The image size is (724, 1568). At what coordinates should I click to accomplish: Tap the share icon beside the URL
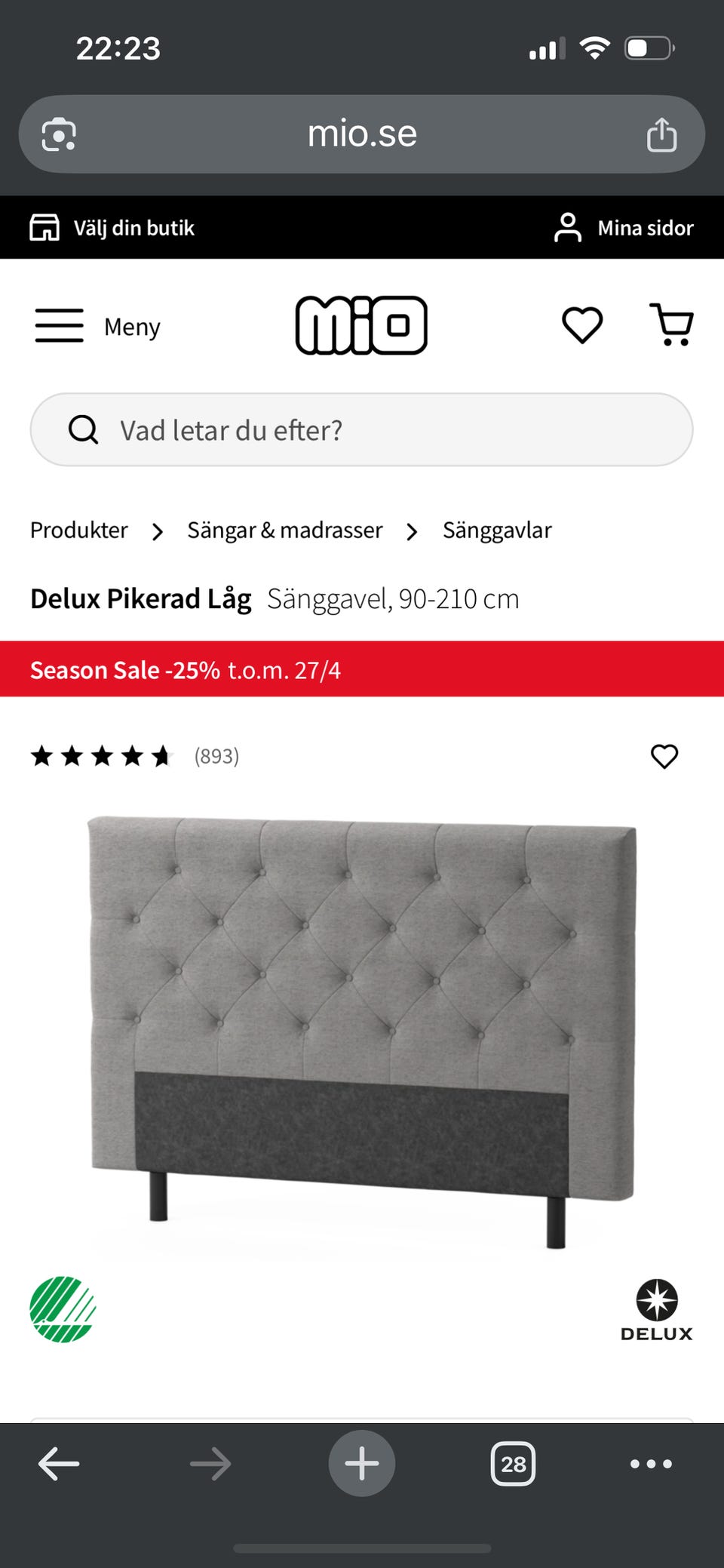662,134
